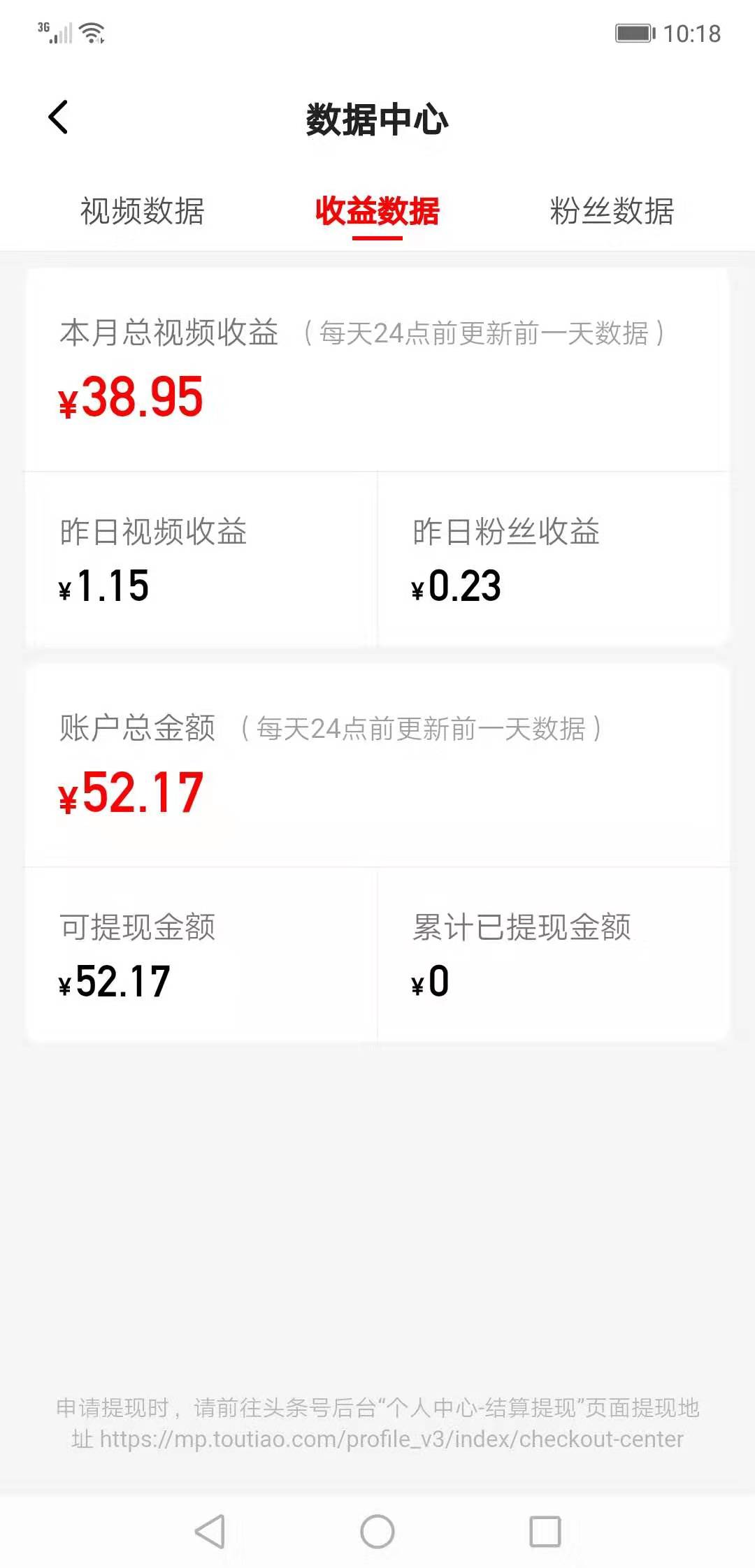Tap the cellular signal icon
This screenshot has width=755, height=1568.
(x=59, y=34)
